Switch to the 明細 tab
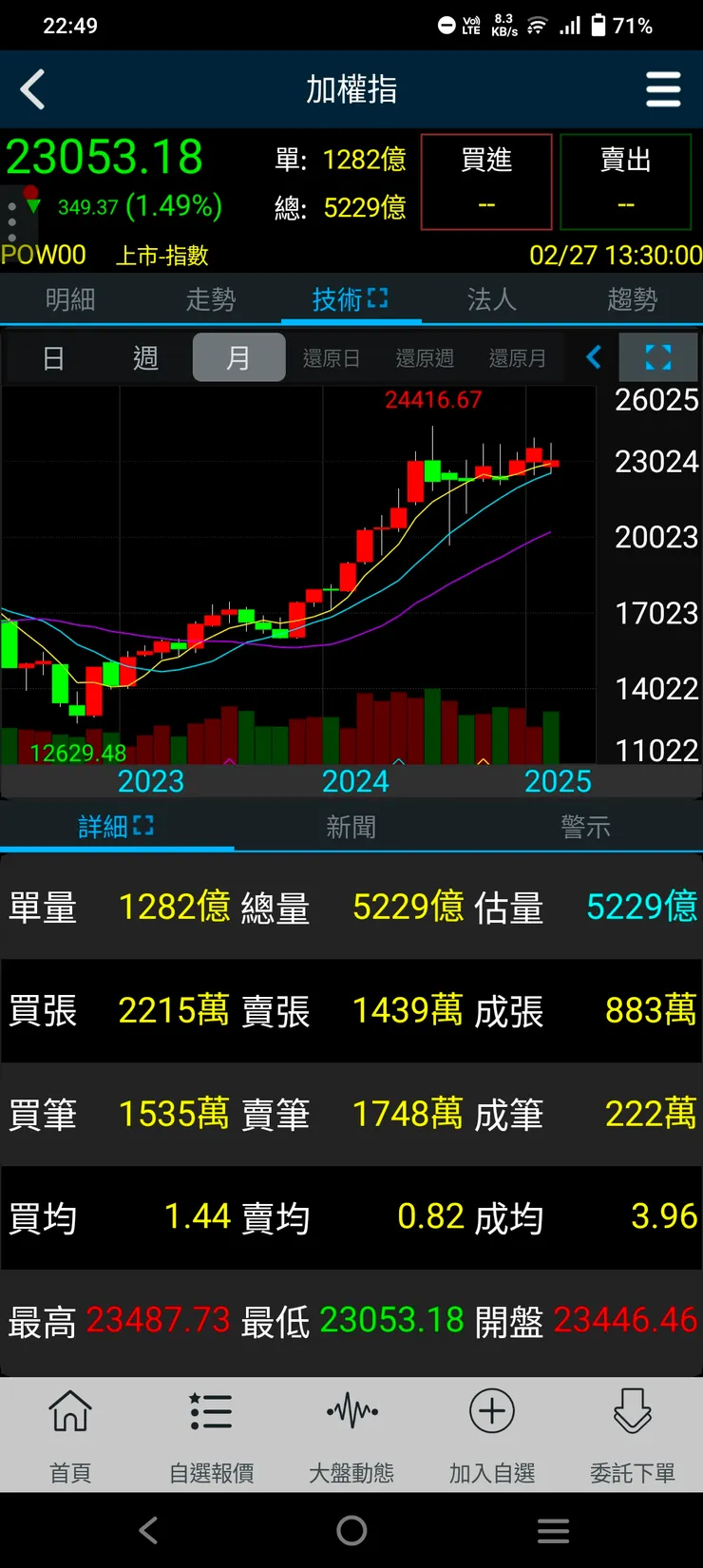The height and width of the screenshot is (1568, 703). click(70, 300)
